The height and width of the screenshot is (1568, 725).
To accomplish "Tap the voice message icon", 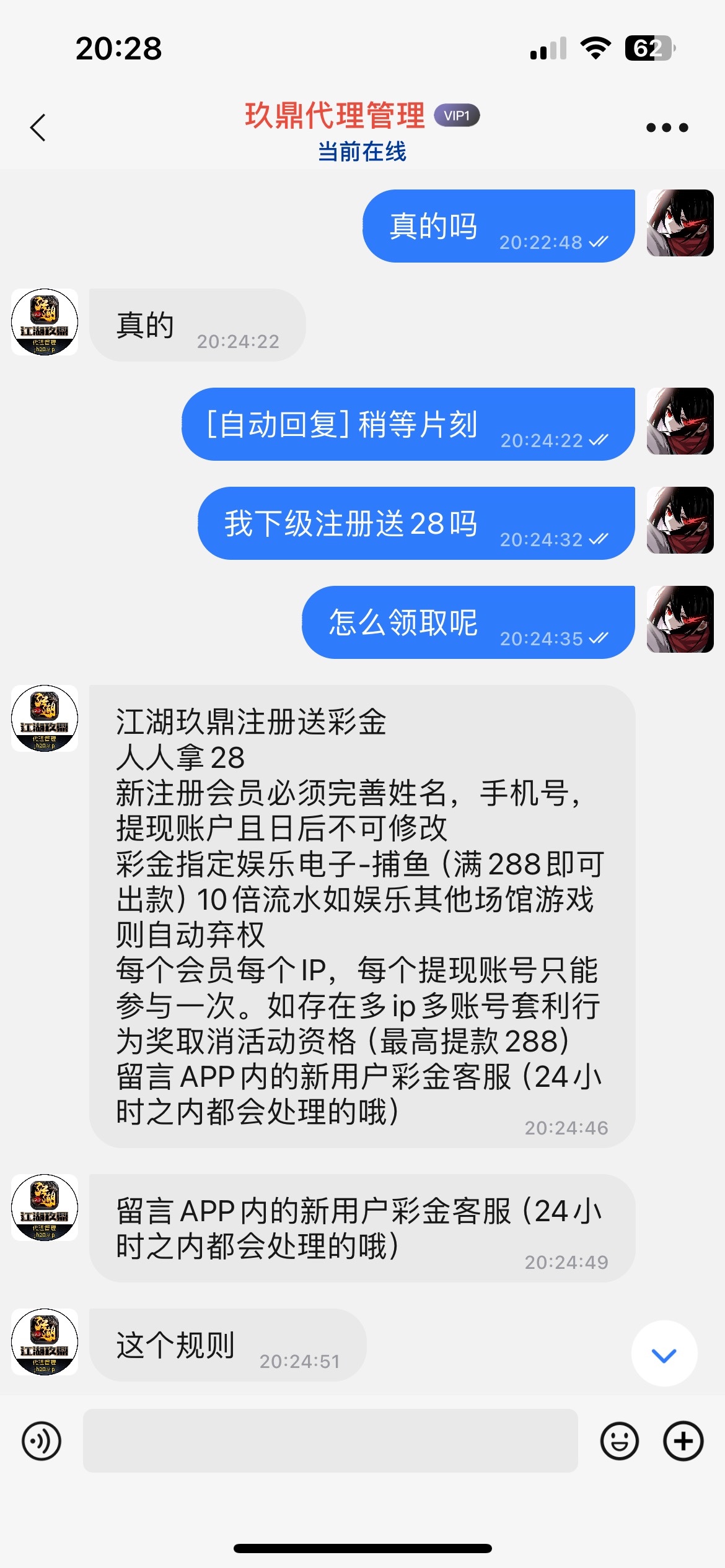I will pyautogui.click(x=42, y=1441).
